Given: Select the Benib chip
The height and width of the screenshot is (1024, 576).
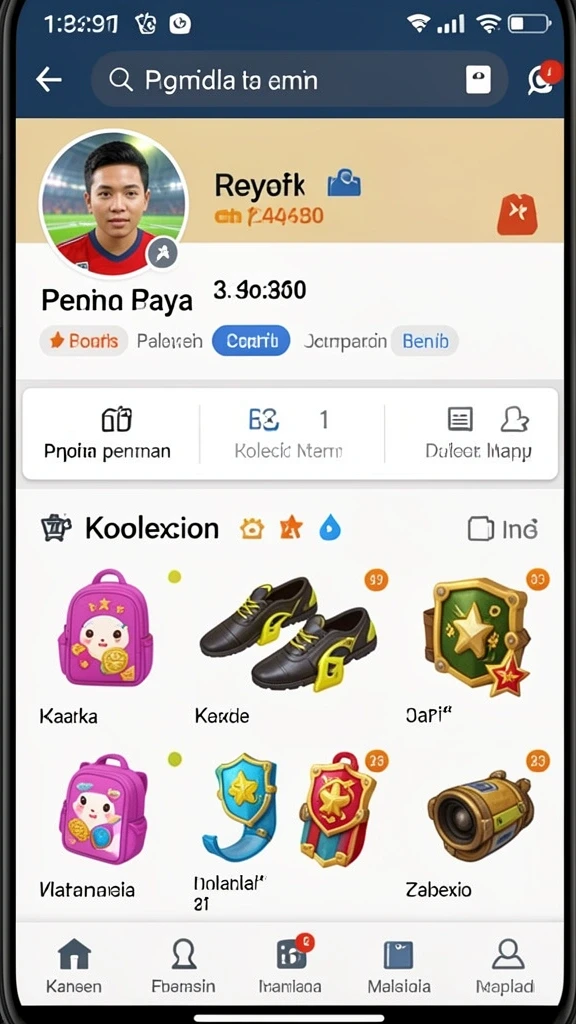Looking at the screenshot, I should pyautogui.click(x=425, y=340).
